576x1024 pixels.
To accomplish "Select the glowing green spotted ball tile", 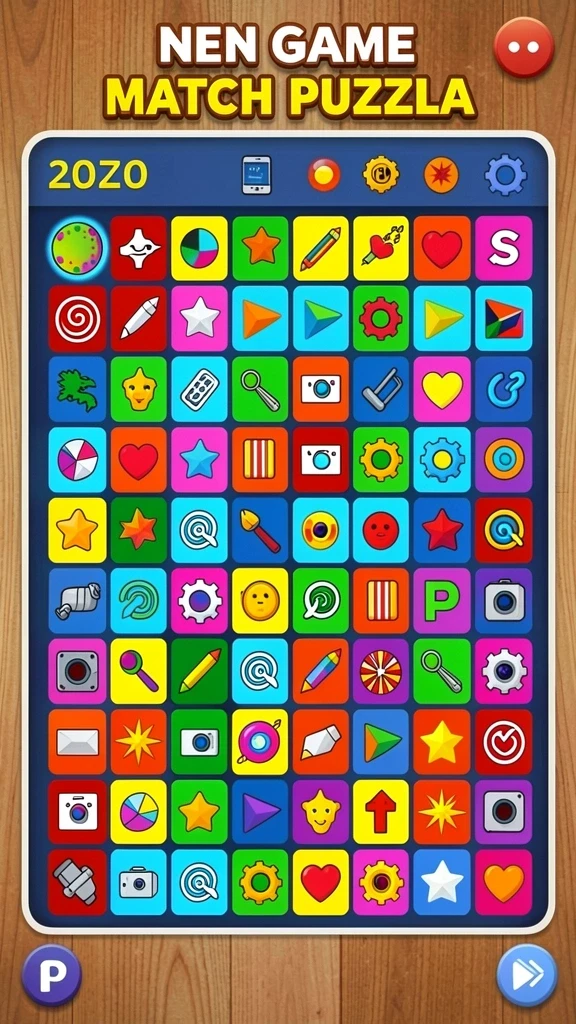I will [77, 248].
